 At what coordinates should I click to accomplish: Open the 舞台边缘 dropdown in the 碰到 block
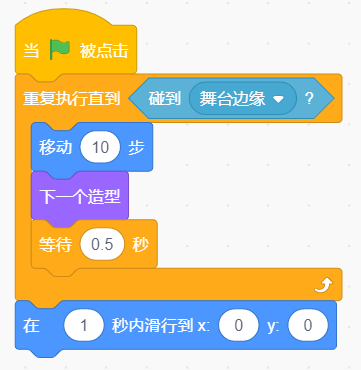pos(243,99)
